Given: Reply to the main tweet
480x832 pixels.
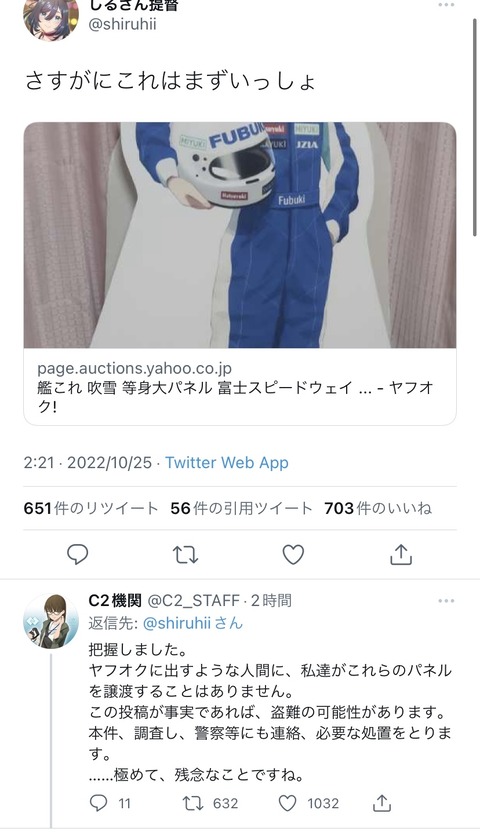Looking at the screenshot, I should (x=77, y=554).
